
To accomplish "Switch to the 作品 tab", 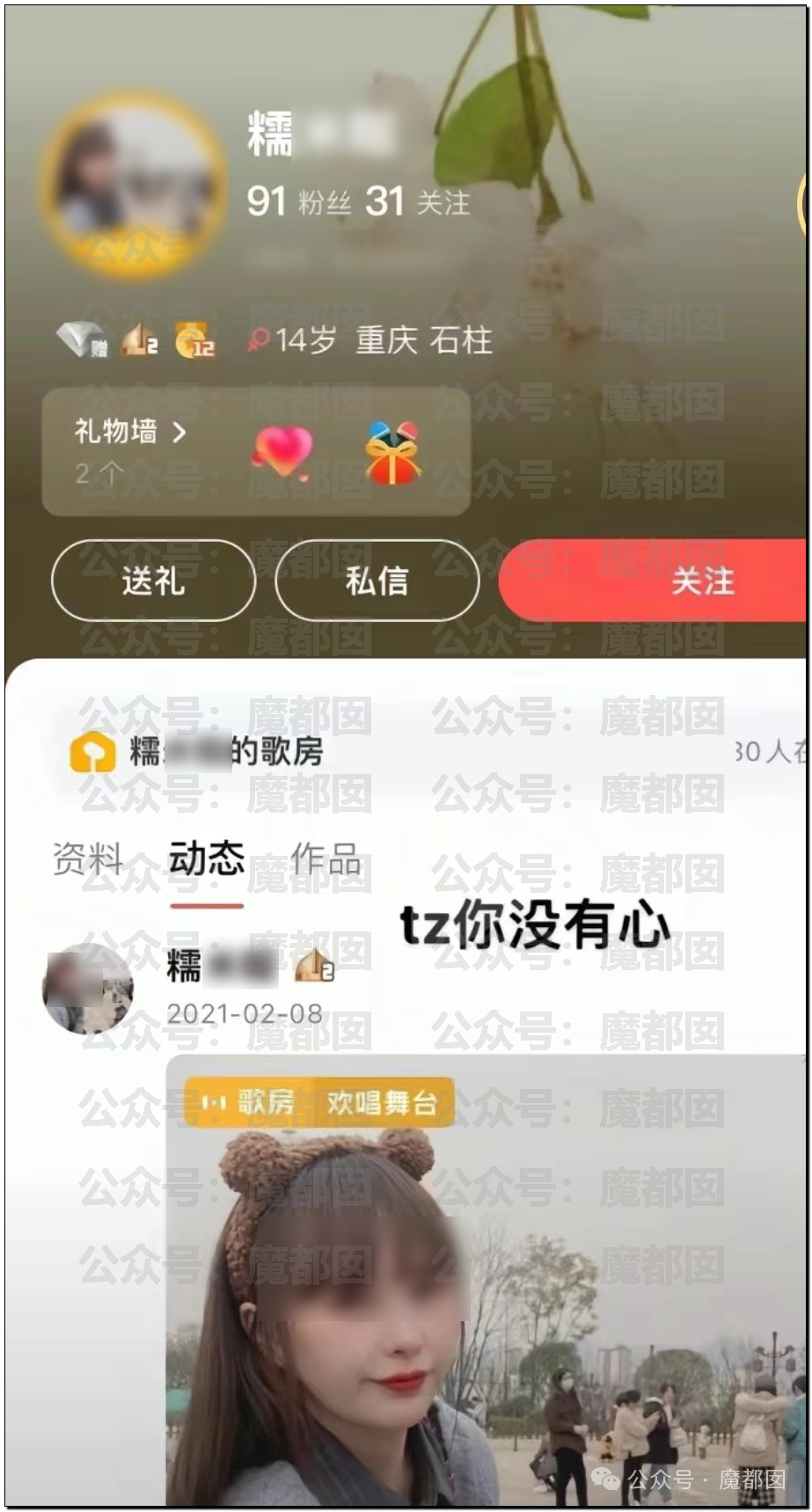I will pyautogui.click(x=326, y=859).
